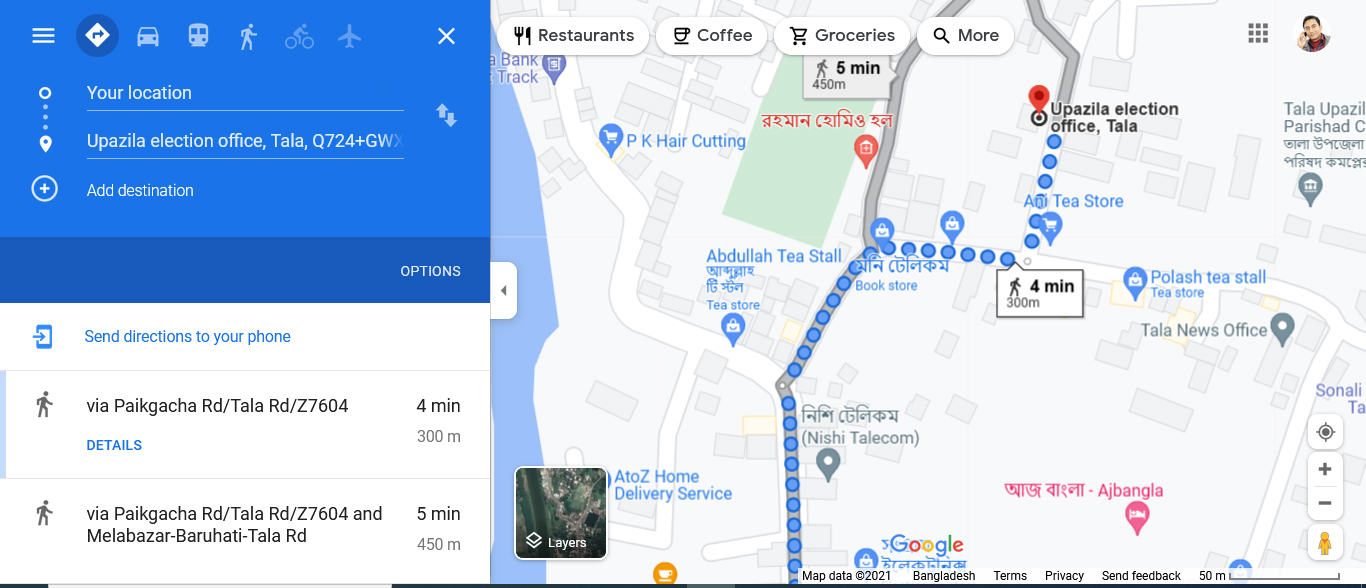Select walking travel mode
This screenshot has width=1366, height=588.
pos(248,37)
